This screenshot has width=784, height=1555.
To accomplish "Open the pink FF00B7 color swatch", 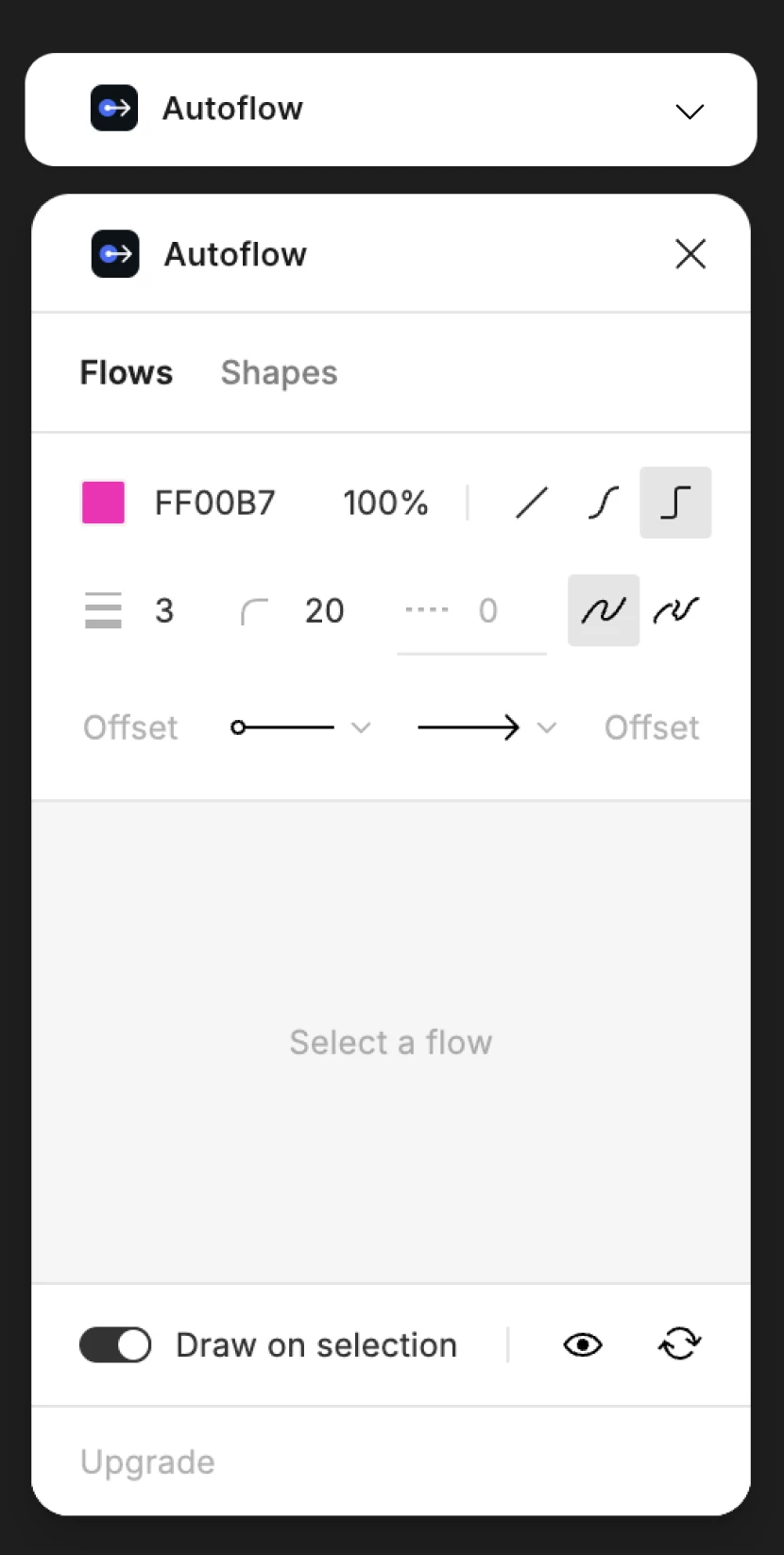I will pyautogui.click(x=104, y=503).
